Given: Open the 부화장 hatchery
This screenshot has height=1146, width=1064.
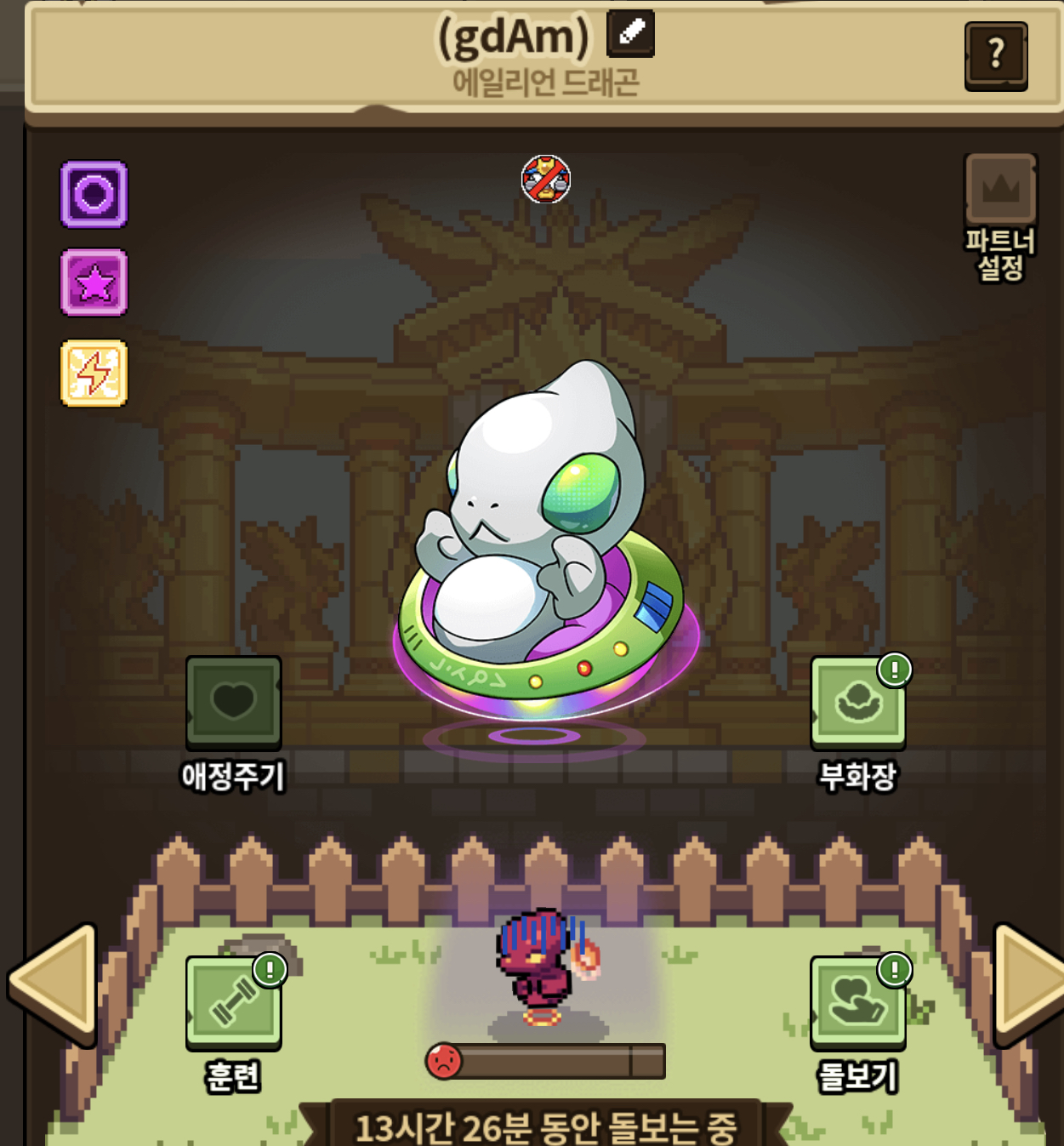Looking at the screenshot, I should coord(858,724).
